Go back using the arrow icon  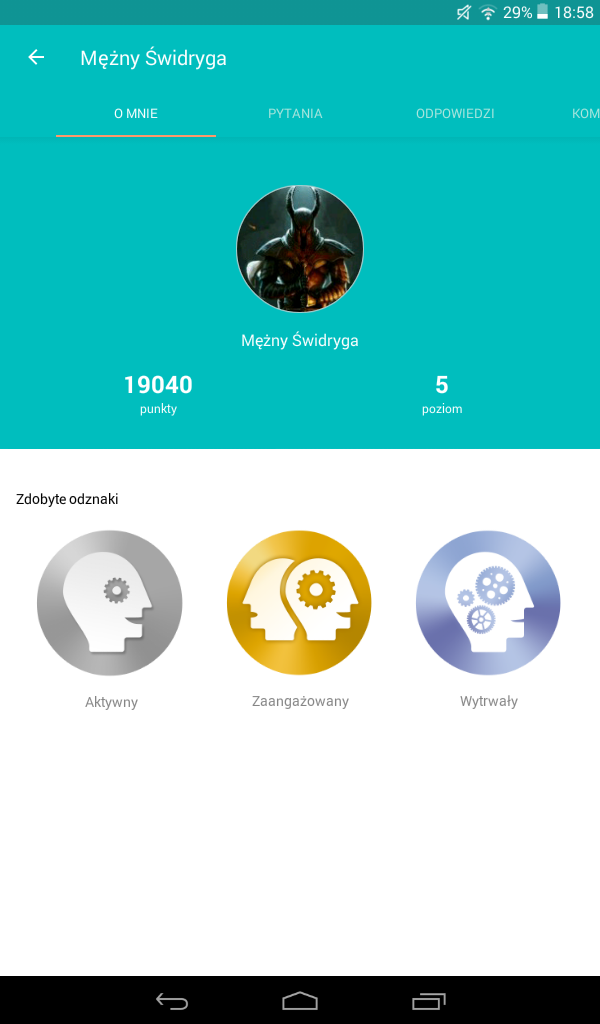(x=36, y=58)
